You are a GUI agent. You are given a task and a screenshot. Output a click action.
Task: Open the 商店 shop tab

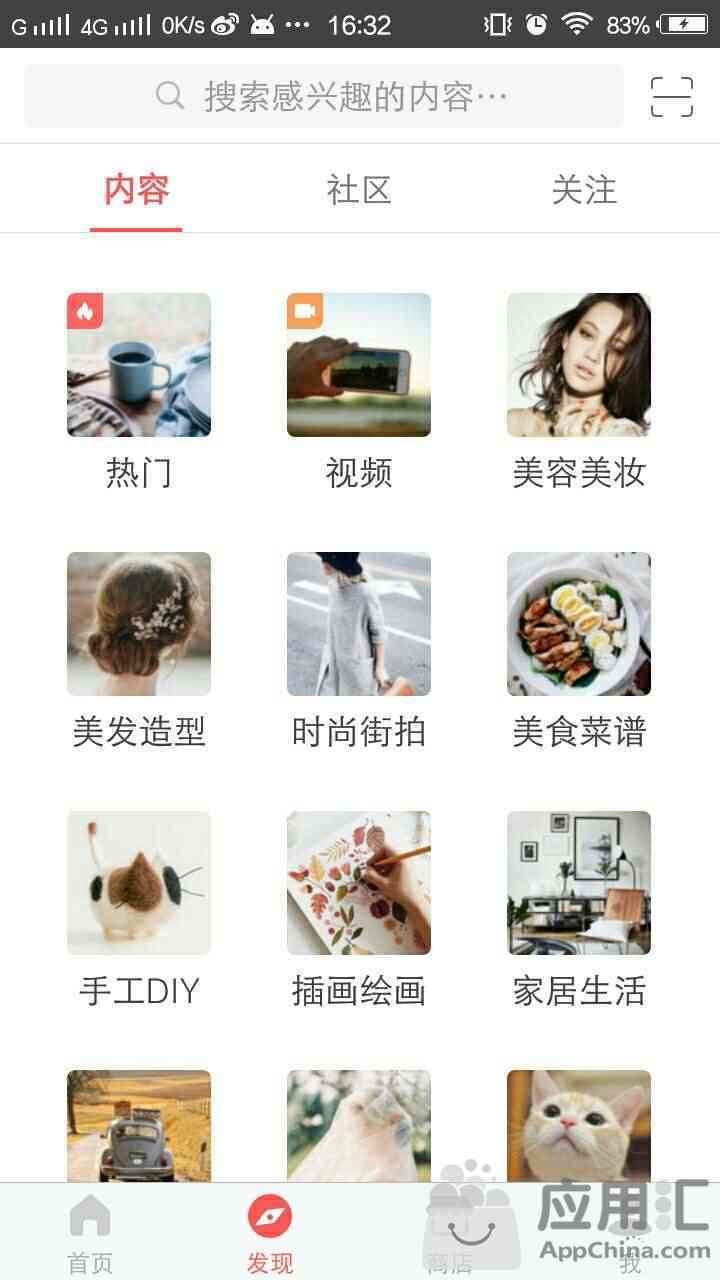tap(450, 1234)
